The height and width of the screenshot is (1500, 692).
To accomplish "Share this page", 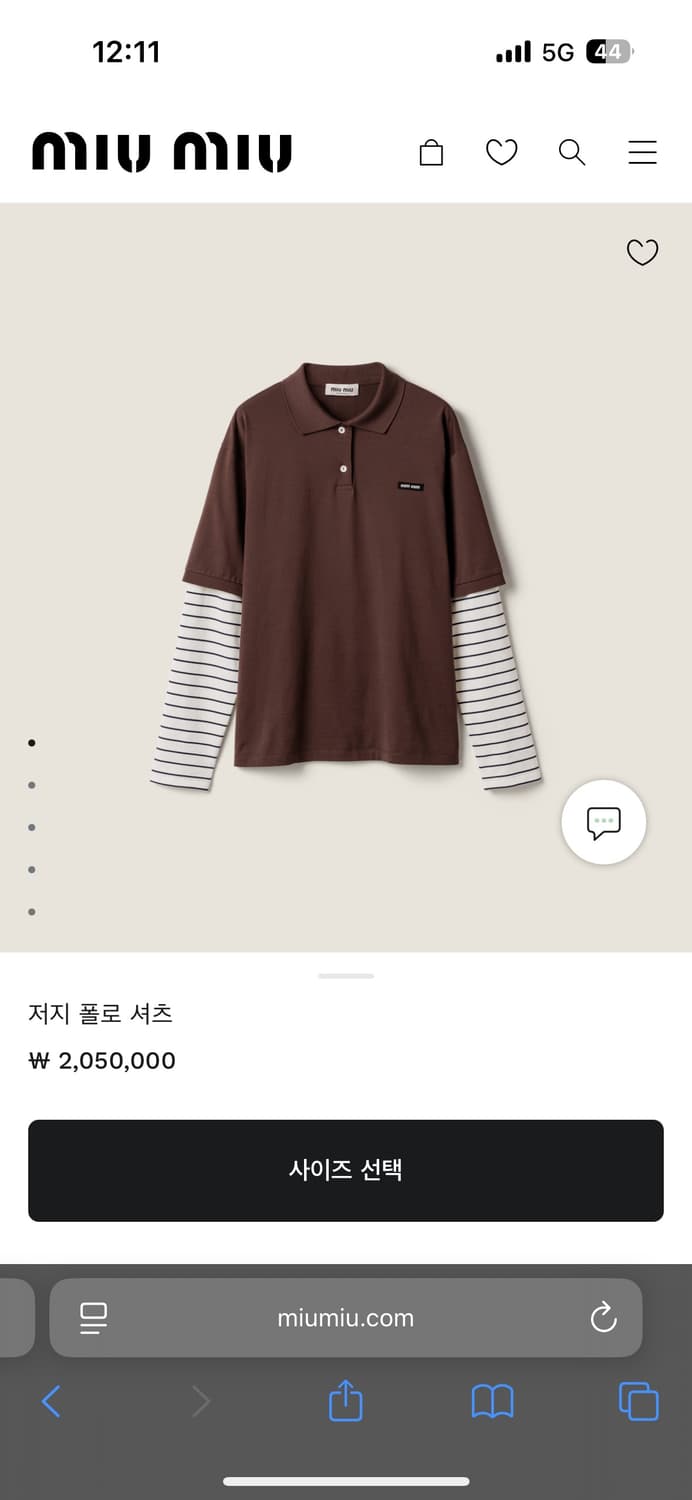I will pyautogui.click(x=346, y=1400).
